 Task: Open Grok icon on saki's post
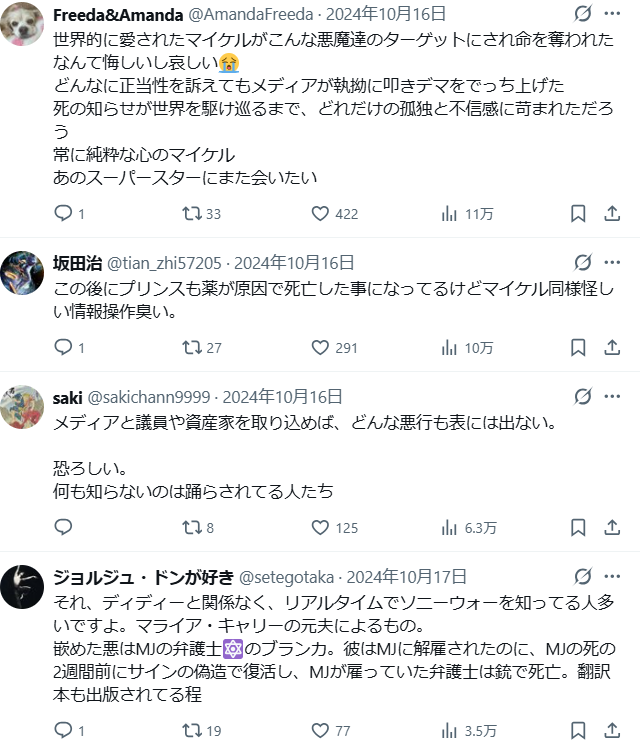(582, 397)
